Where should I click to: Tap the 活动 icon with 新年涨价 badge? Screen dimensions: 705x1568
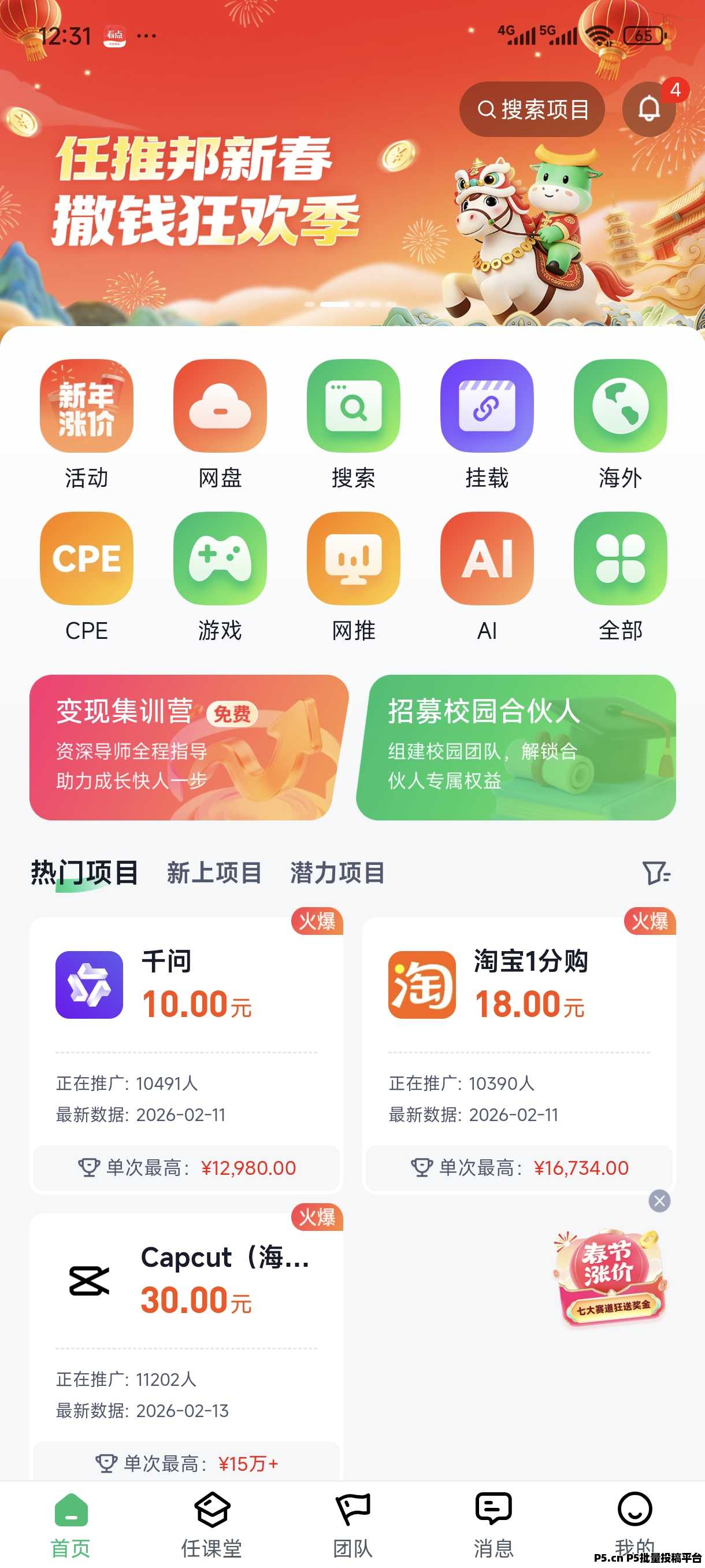(x=86, y=408)
